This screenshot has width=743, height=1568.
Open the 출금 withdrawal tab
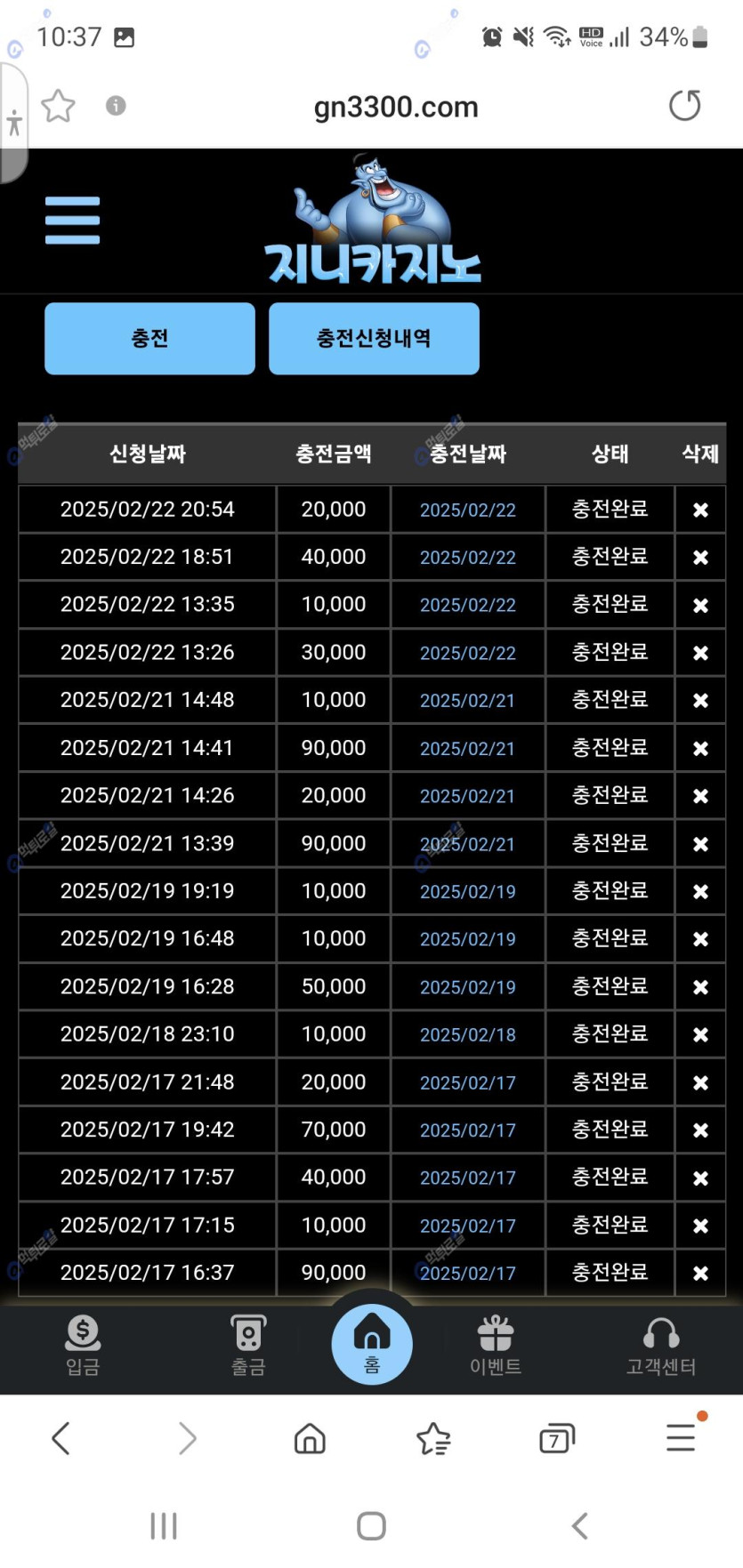click(x=248, y=1345)
